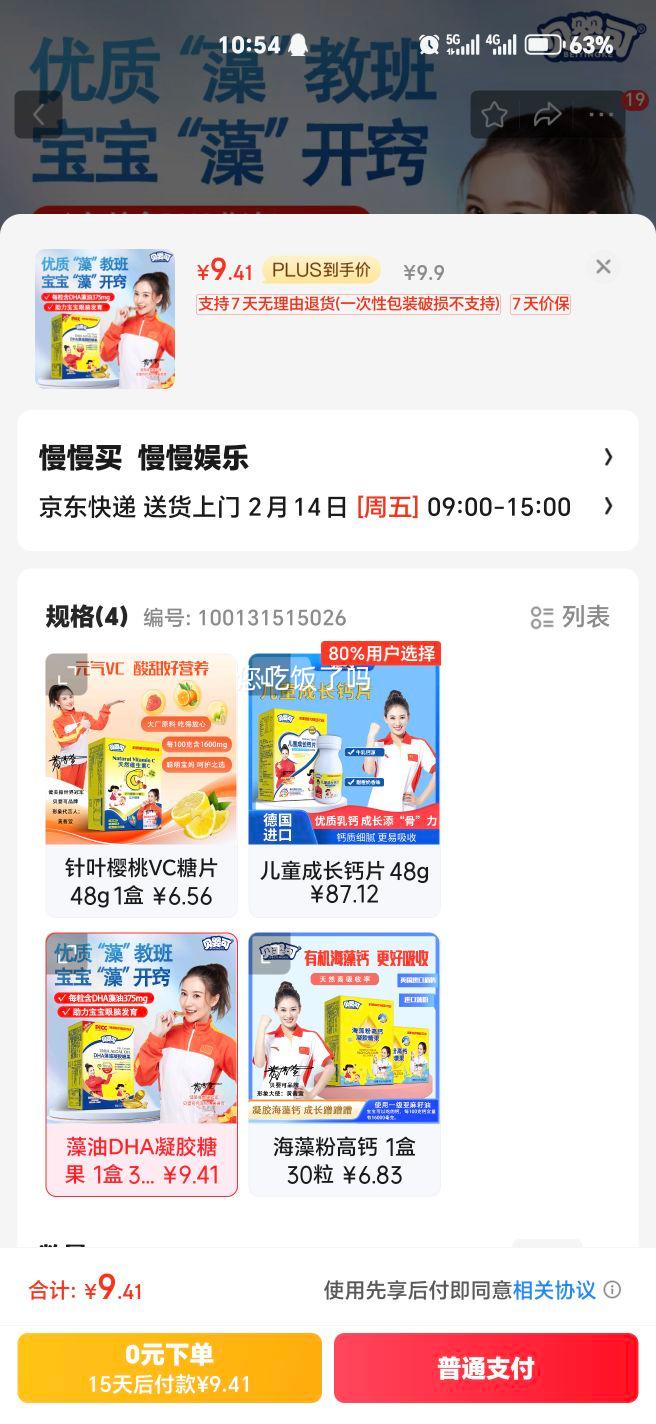This screenshot has width=656, height=1424.
Task: Select 藻油DHA凝胶糖果 1盒 option
Action: [x=141, y=1064]
